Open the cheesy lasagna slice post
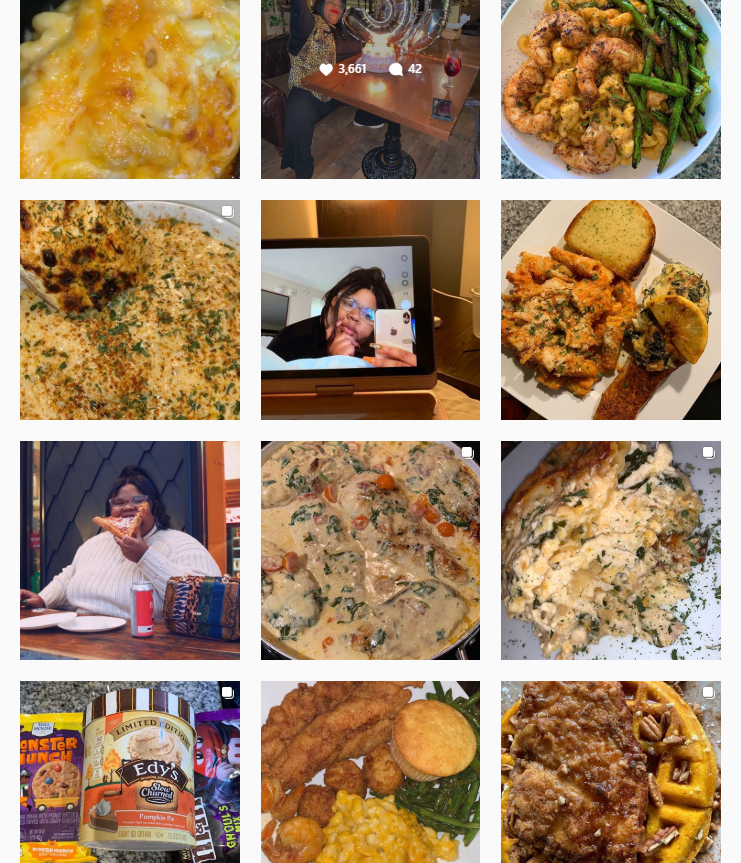This screenshot has height=863, width=741. [x=610, y=550]
